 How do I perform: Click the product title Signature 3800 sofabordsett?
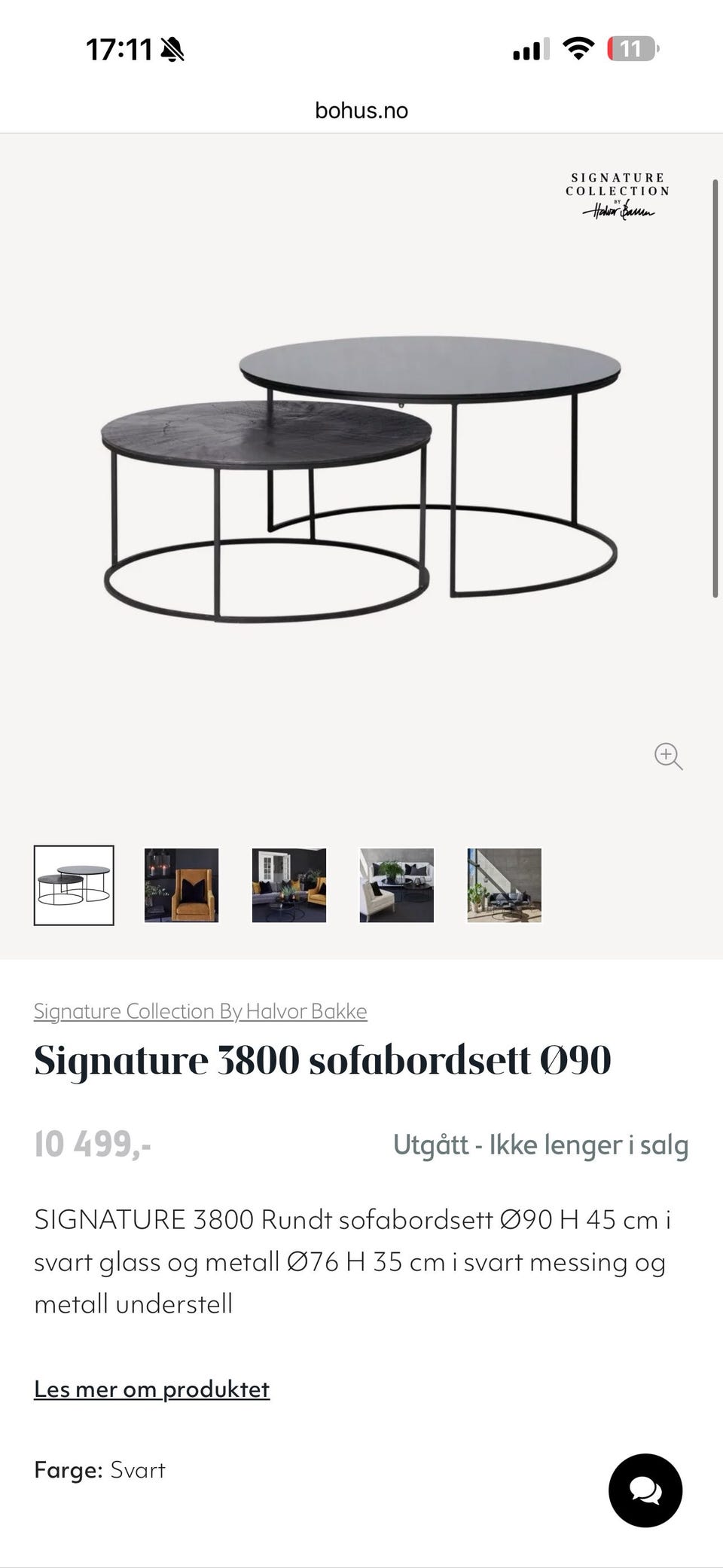click(323, 1059)
